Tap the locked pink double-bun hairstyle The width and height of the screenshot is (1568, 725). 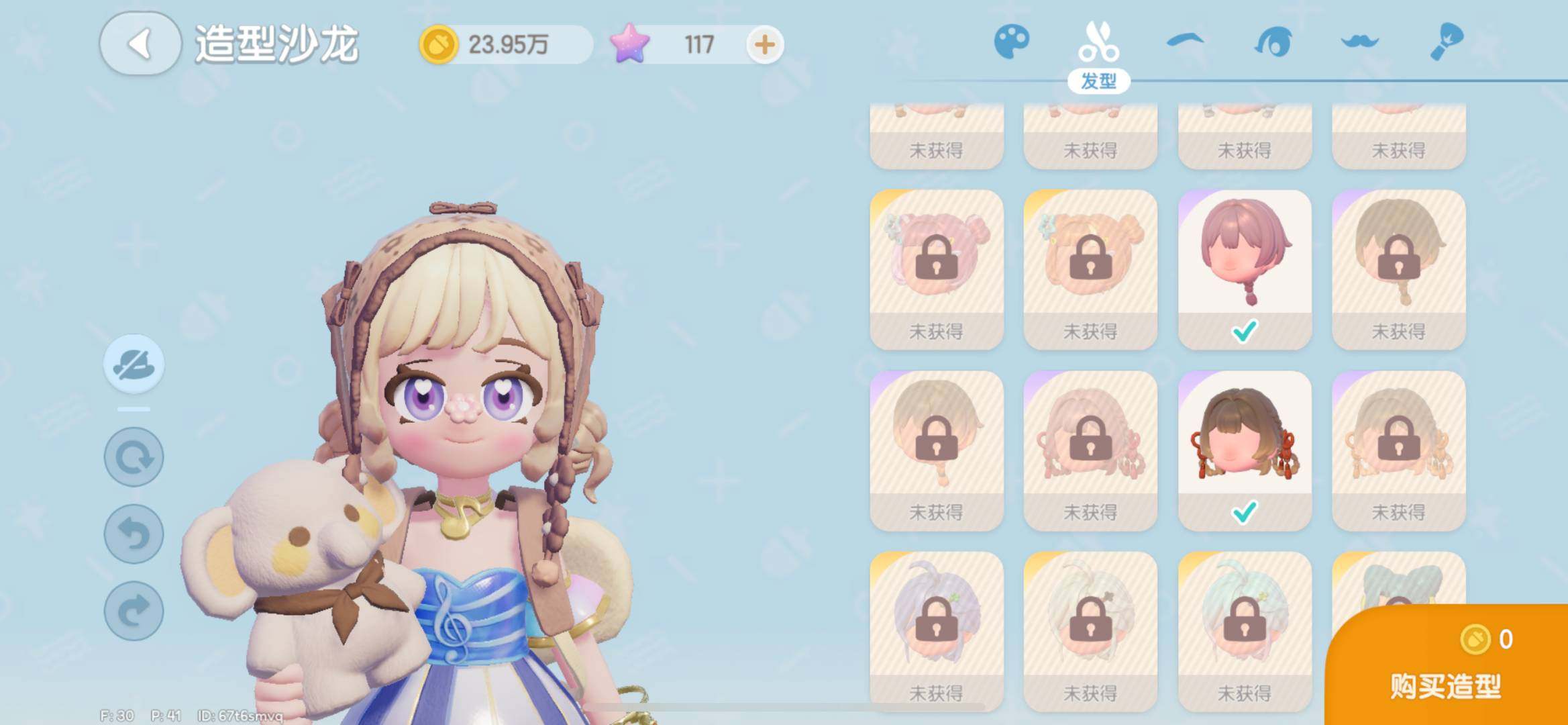click(x=937, y=269)
